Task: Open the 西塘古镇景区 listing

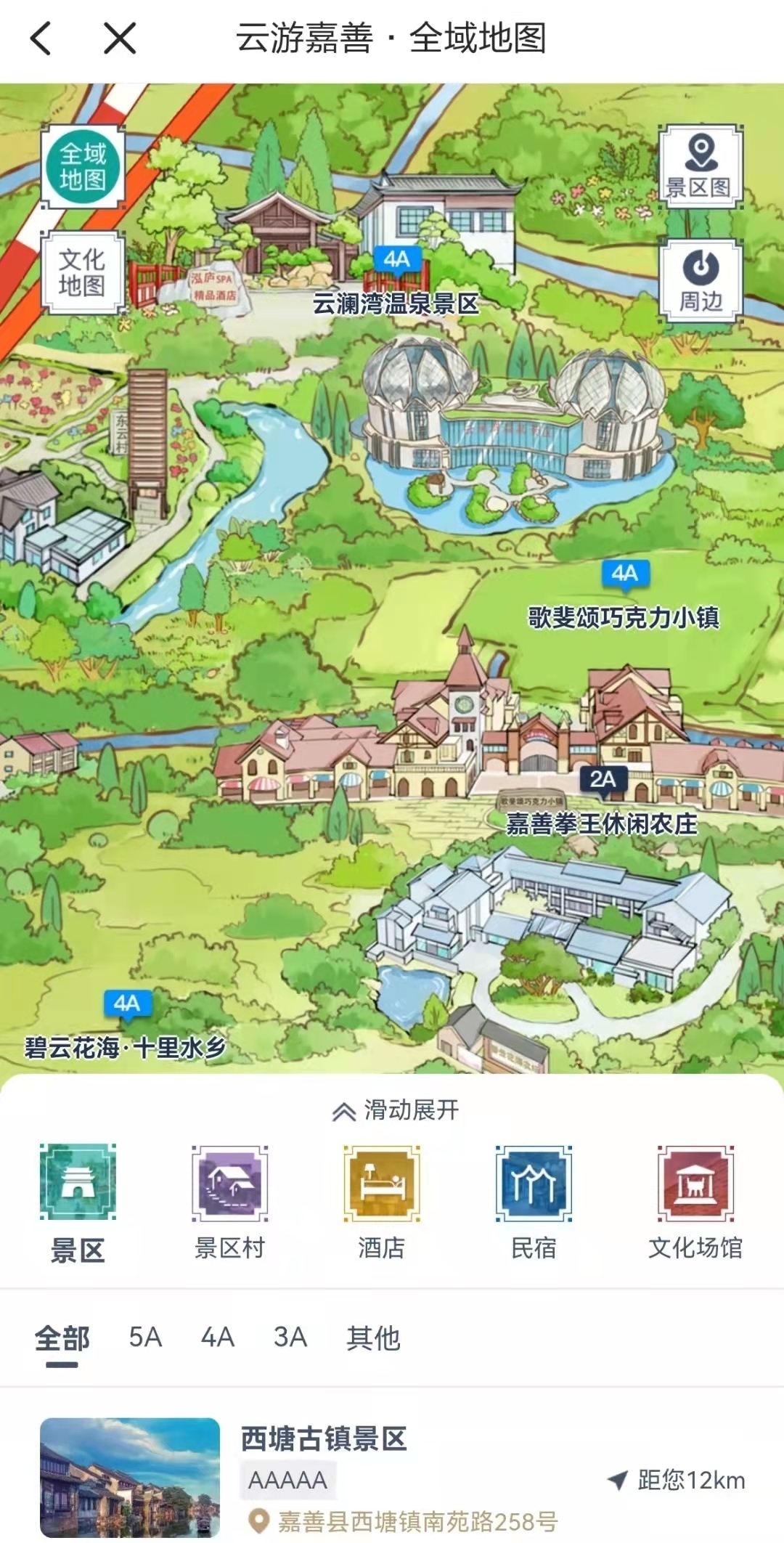Action: (392, 1478)
